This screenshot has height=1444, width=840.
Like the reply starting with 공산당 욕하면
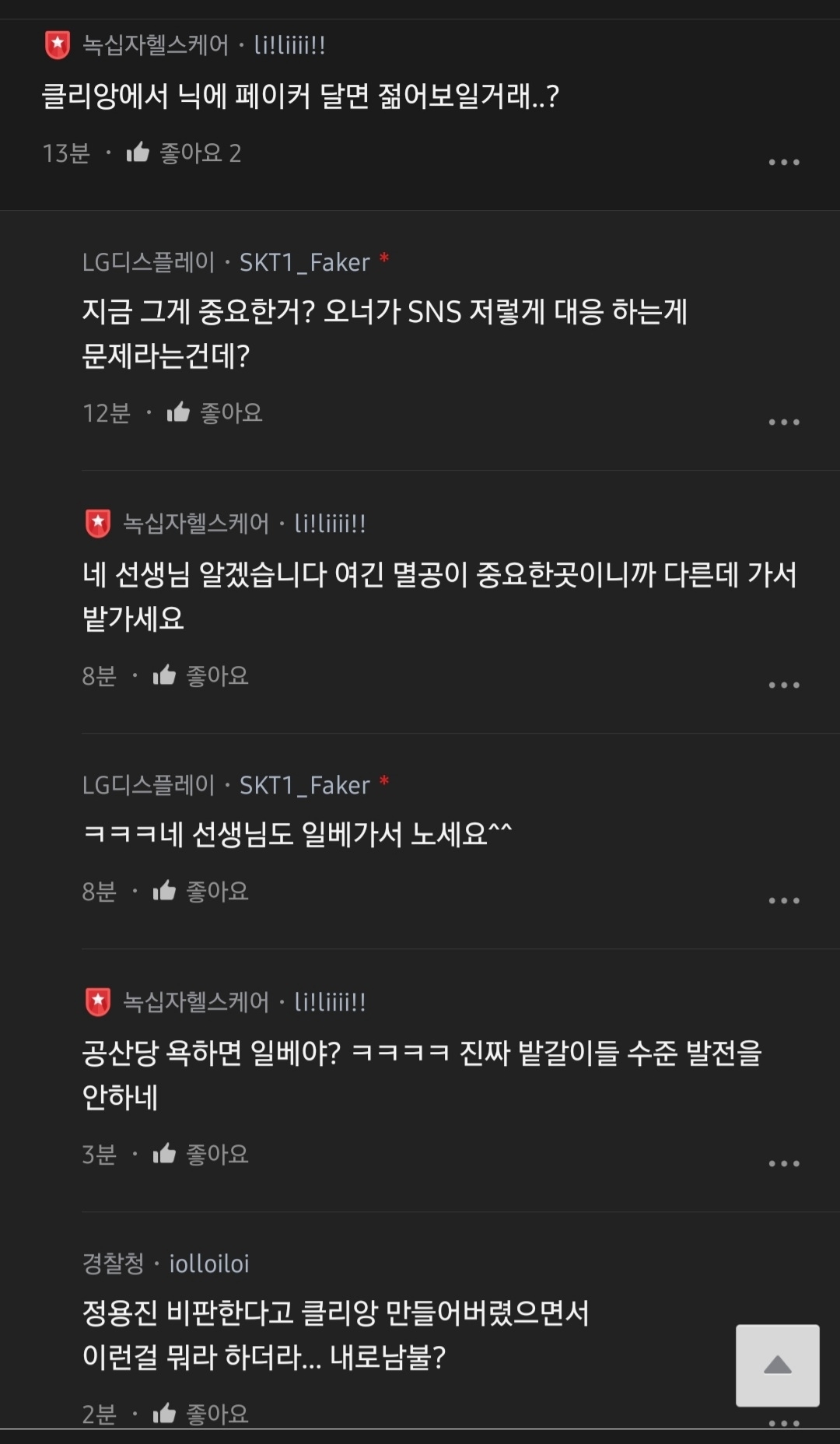(x=165, y=1154)
